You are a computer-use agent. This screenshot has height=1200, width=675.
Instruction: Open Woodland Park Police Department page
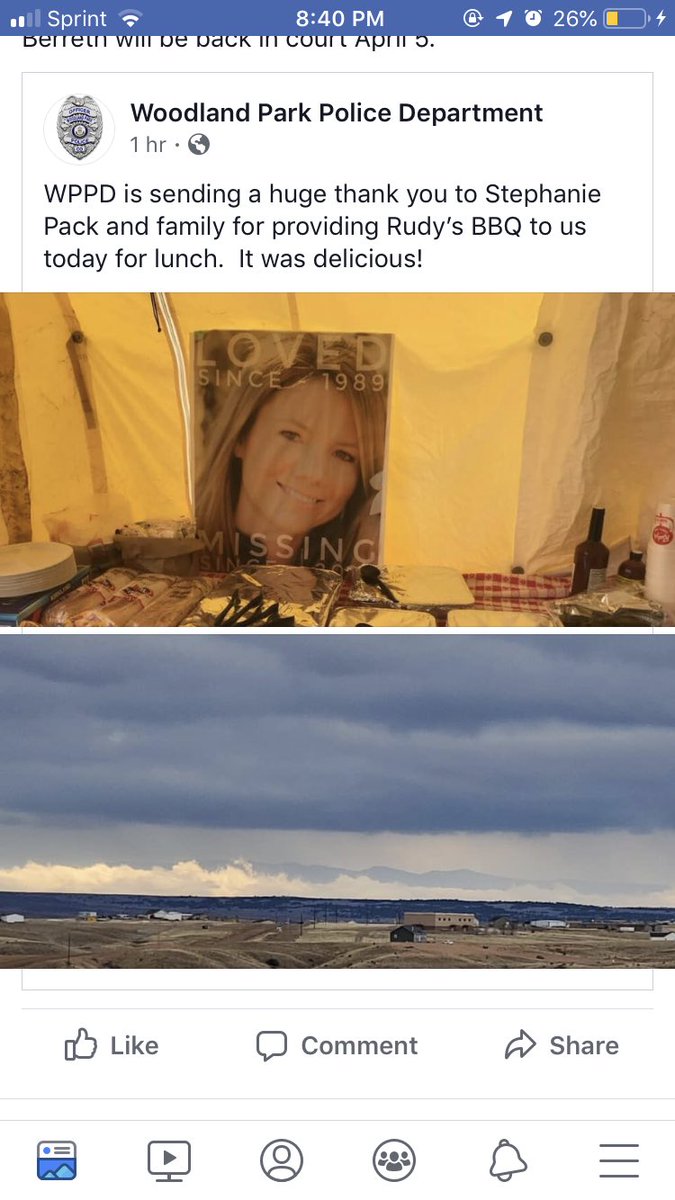336,112
